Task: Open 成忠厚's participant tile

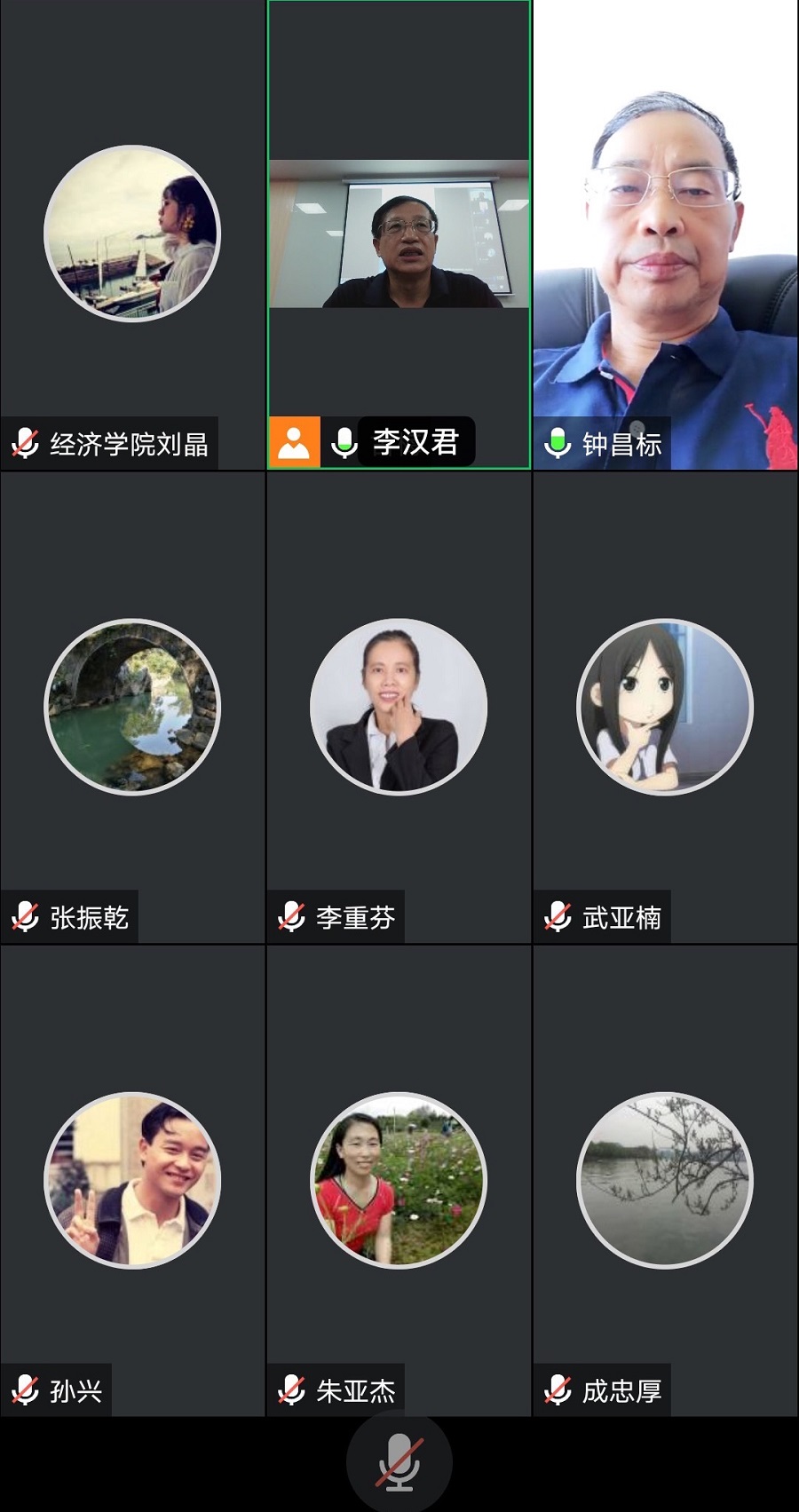Action: point(665,1180)
